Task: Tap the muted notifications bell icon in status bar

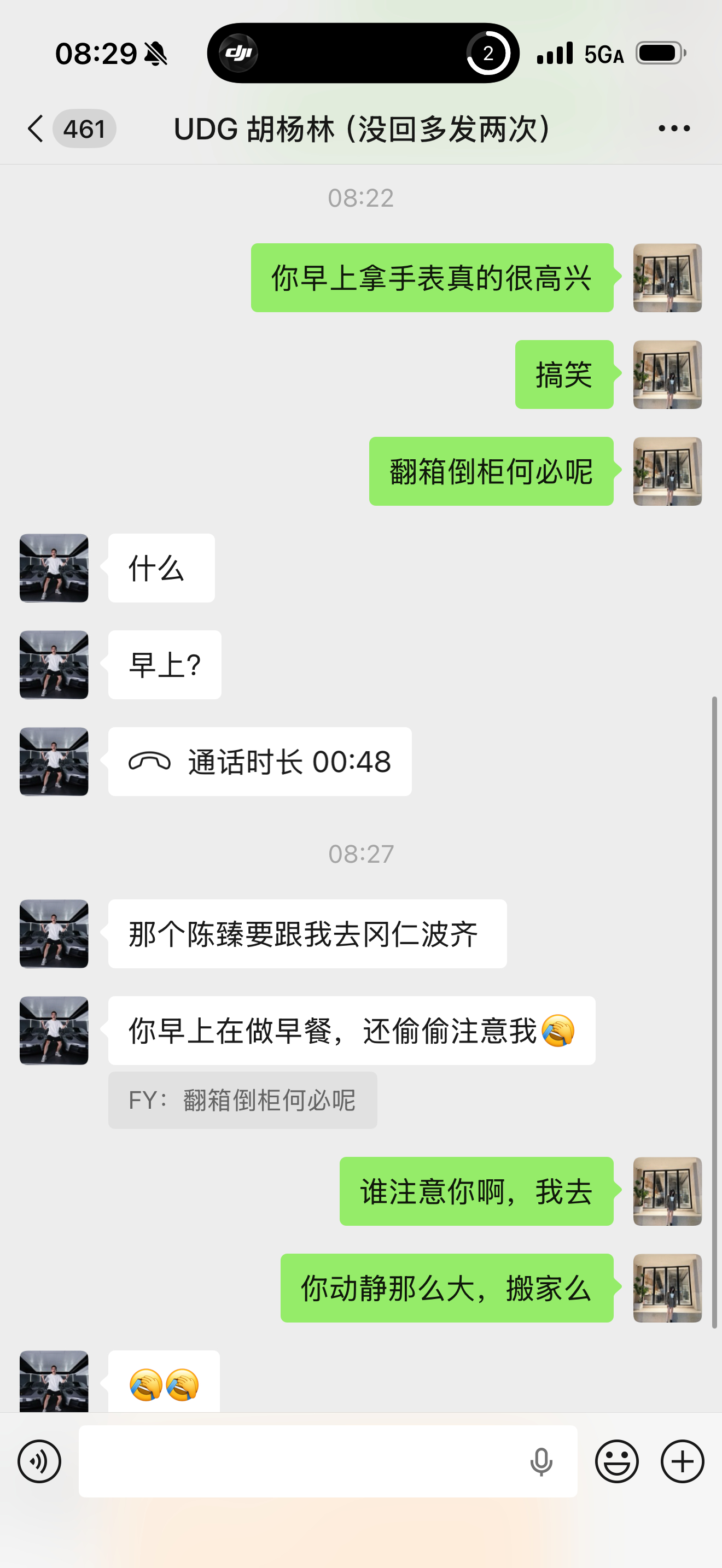Action: [157, 54]
